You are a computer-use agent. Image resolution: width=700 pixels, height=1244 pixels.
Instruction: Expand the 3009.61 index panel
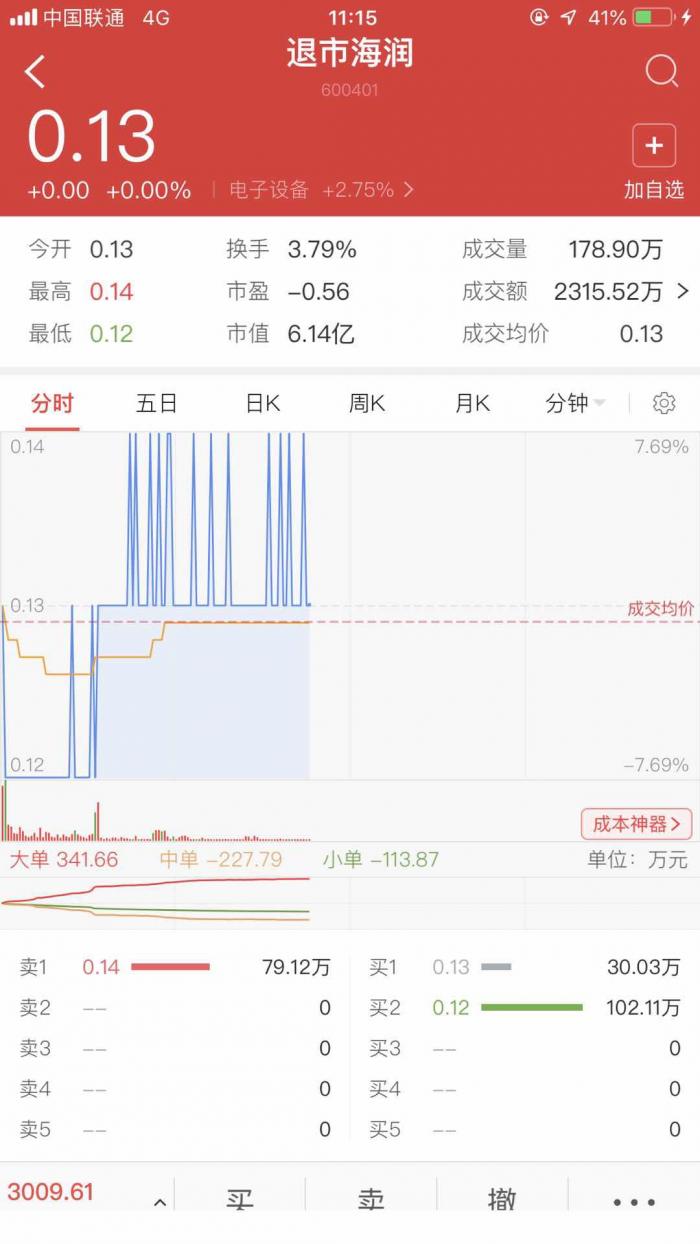point(160,1202)
